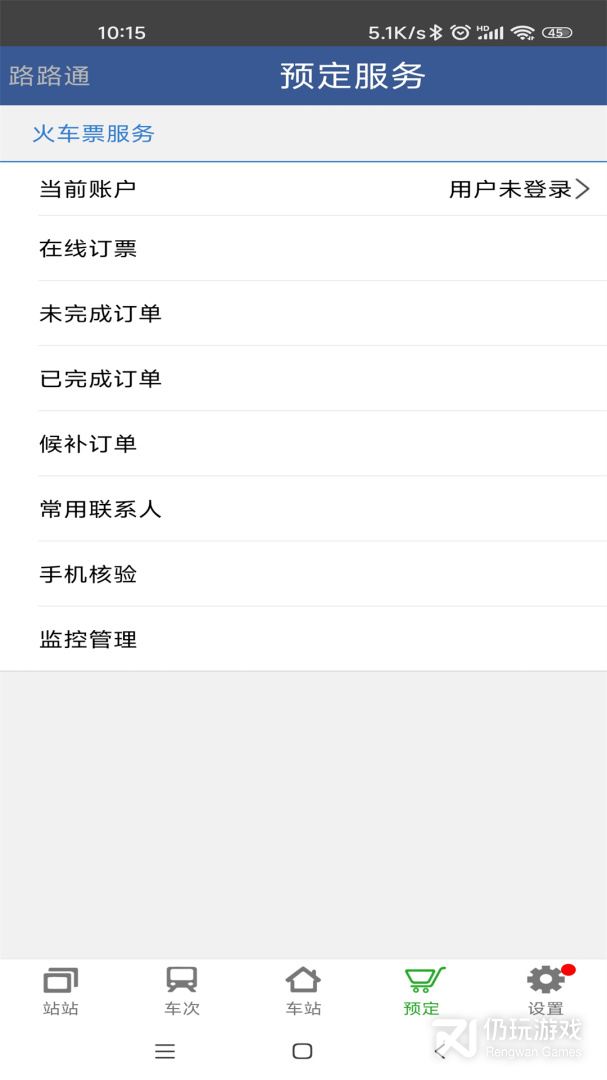Open 已完成订单 orders
Viewport: 607px width, 1080px height.
[x=303, y=379]
